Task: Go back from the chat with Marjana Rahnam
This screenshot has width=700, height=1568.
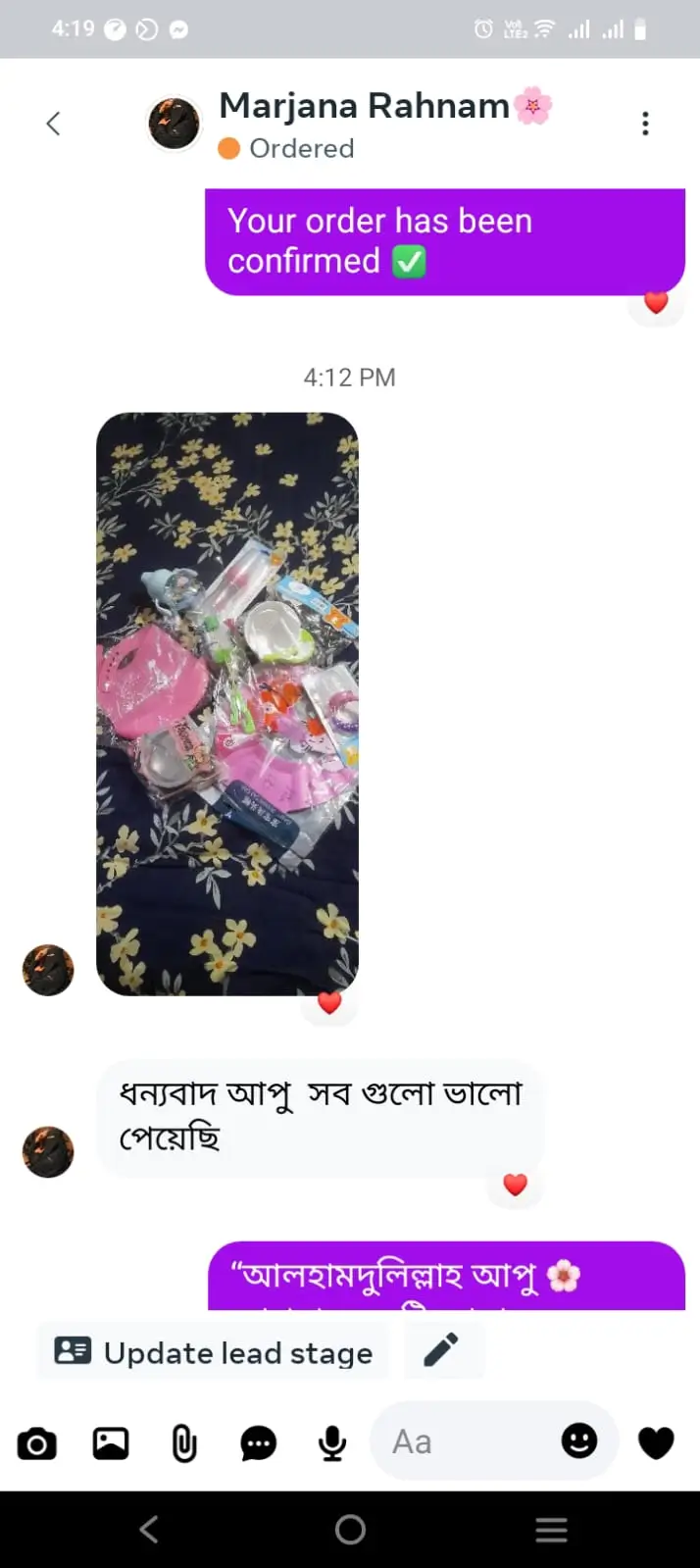Action: coord(53,124)
